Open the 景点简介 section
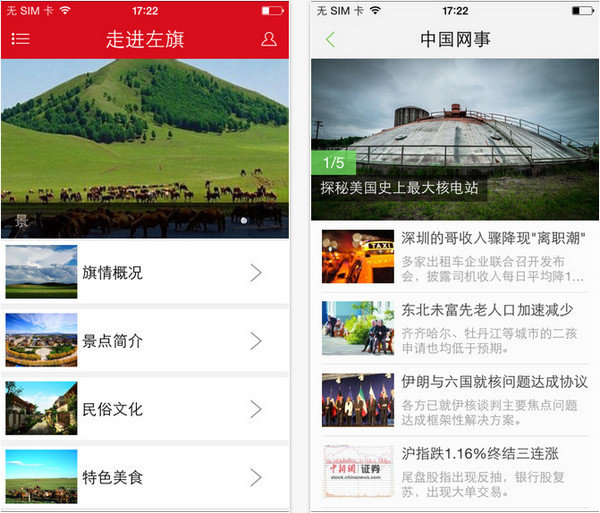Viewport: 600px width, 513px height. pos(145,340)
